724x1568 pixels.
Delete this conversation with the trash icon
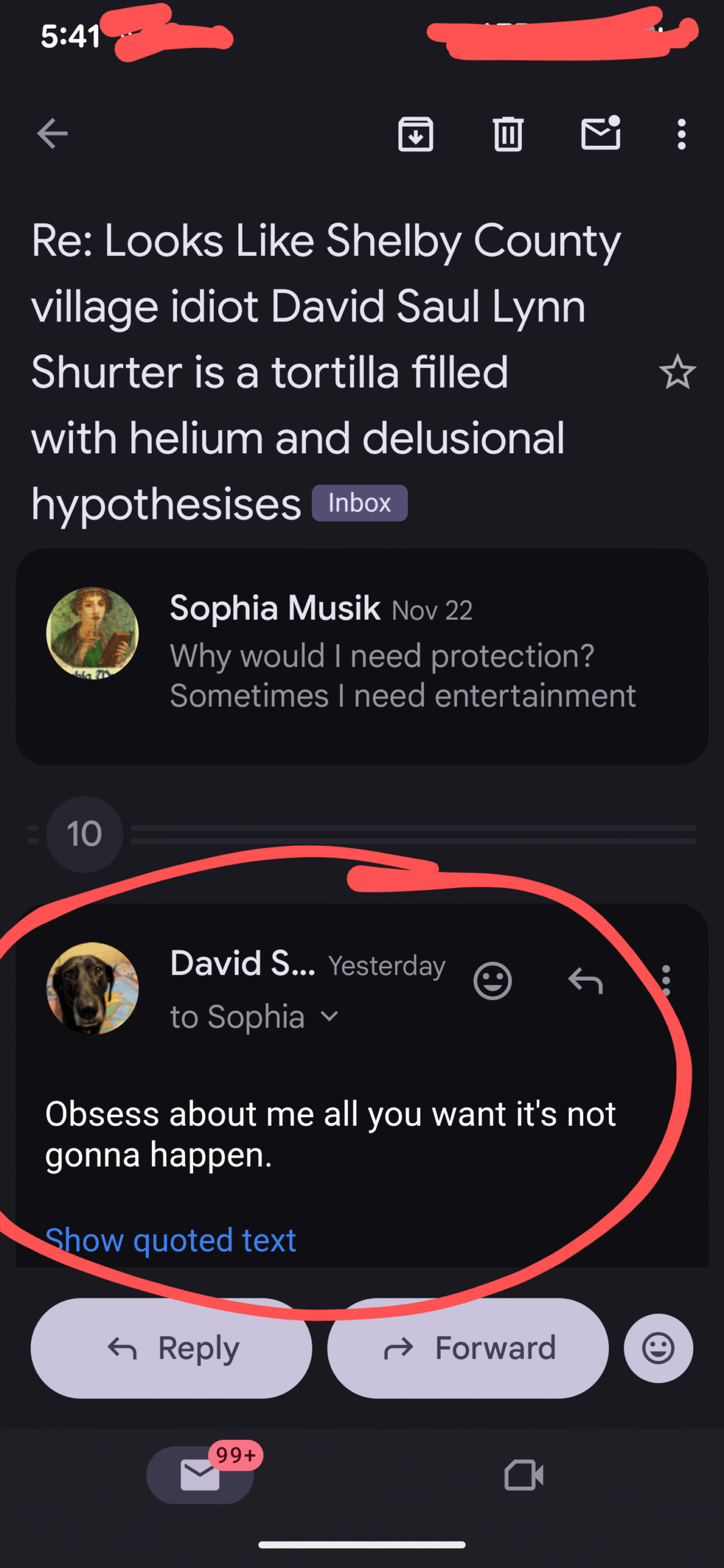(508, 134)
